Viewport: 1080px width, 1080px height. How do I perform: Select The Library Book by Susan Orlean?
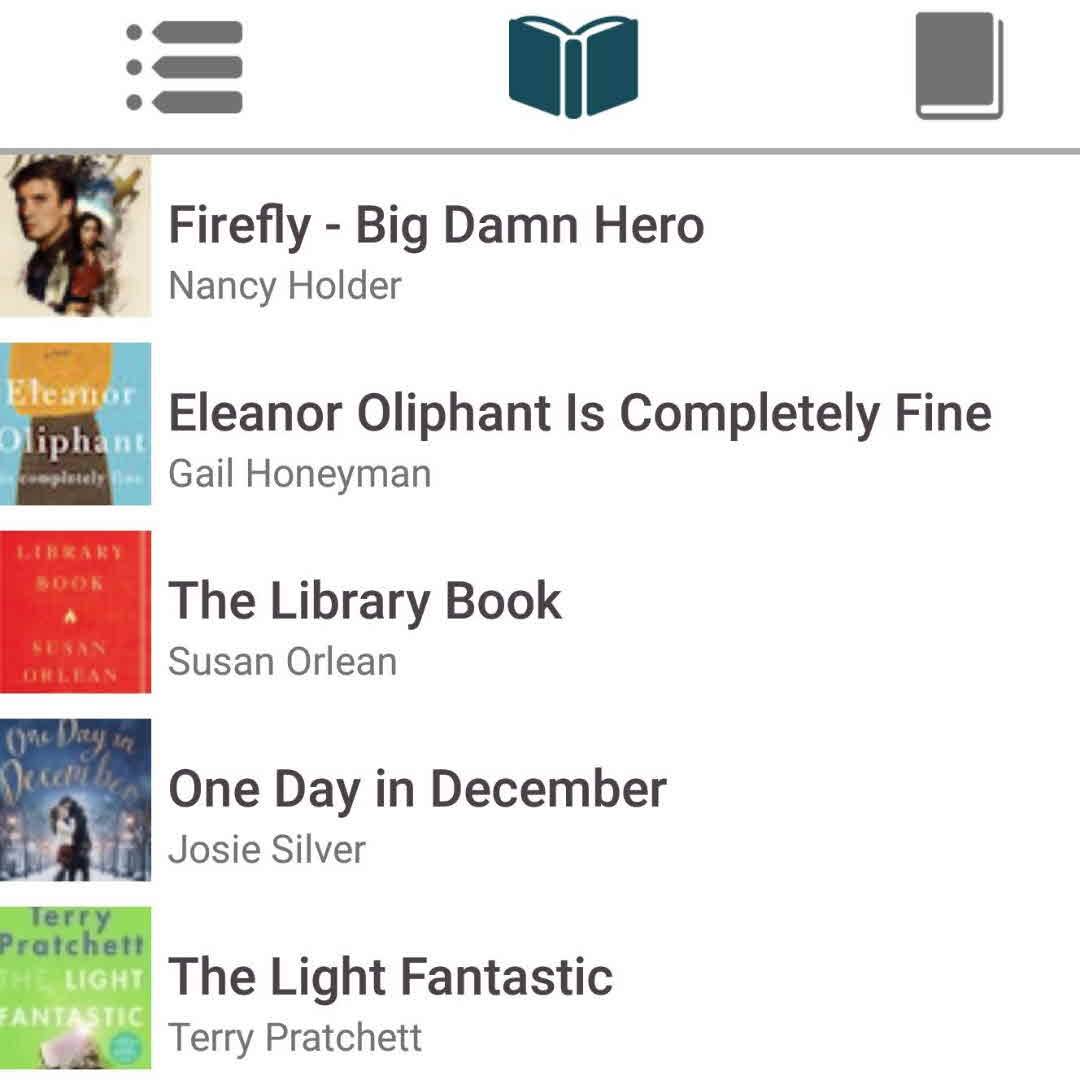(365, 602)
